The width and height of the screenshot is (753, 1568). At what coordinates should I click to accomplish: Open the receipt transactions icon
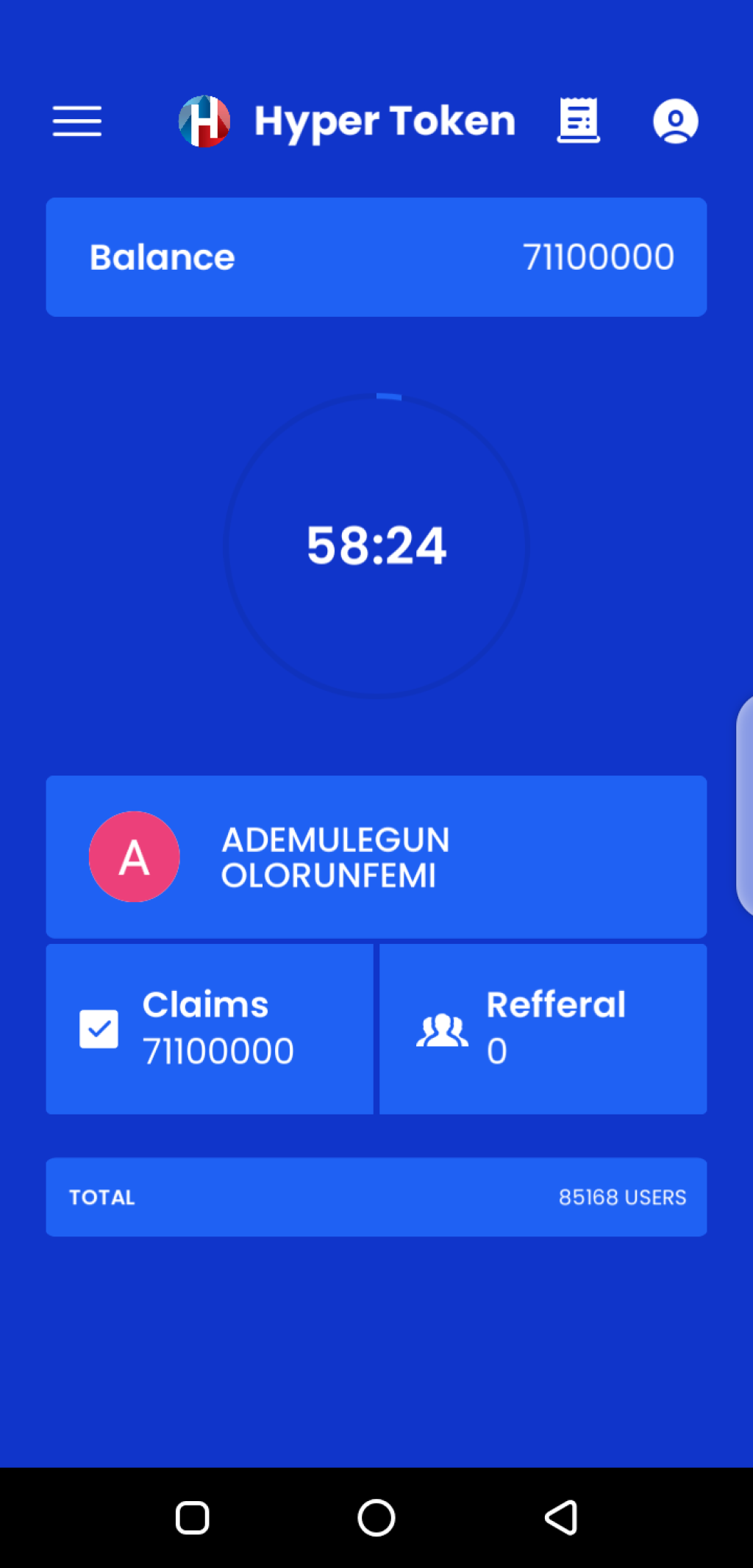[578, 121]
